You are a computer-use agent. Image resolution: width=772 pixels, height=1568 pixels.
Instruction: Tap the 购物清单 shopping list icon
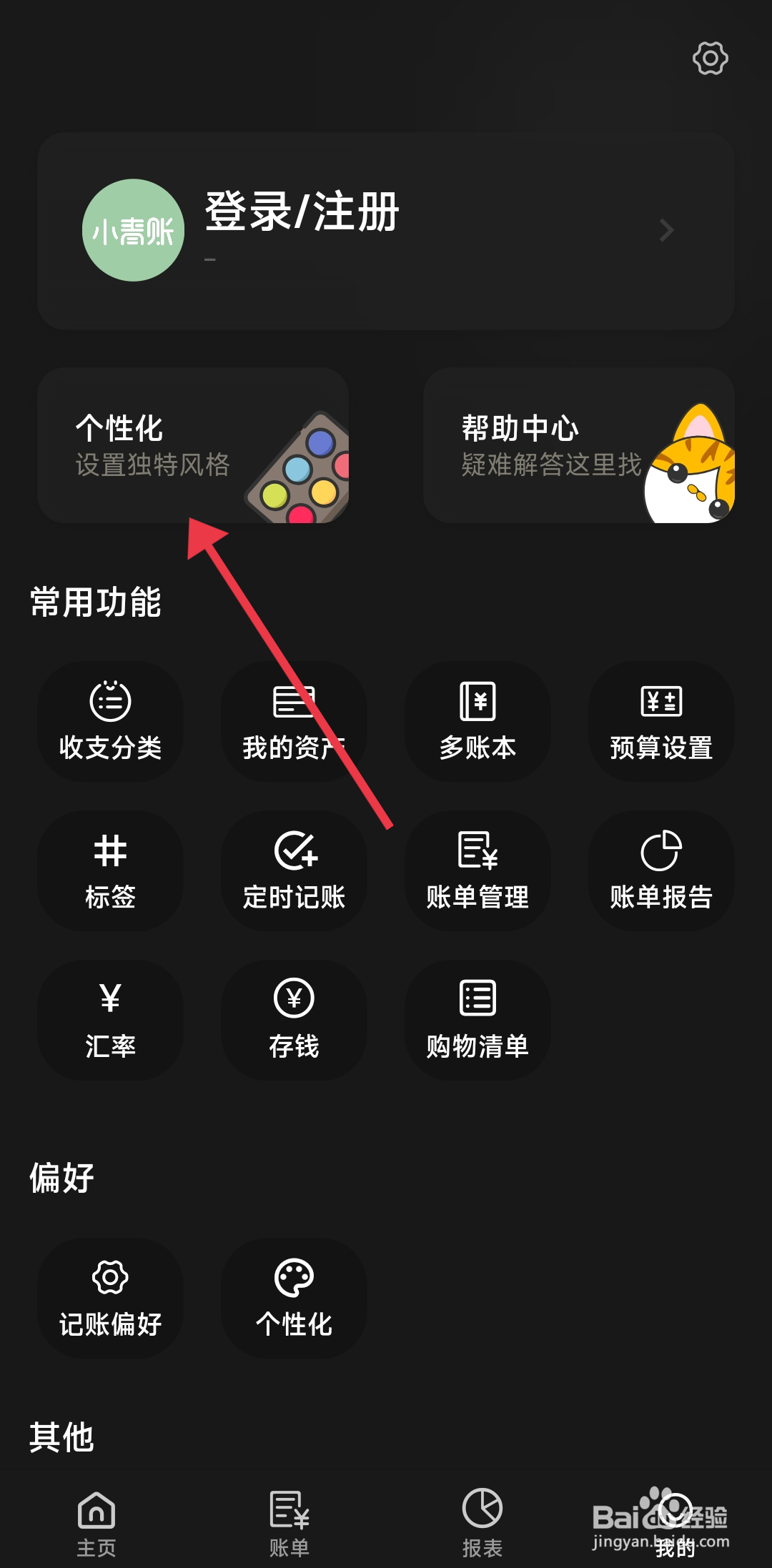pyautogui.click(x=477, y=1022)
